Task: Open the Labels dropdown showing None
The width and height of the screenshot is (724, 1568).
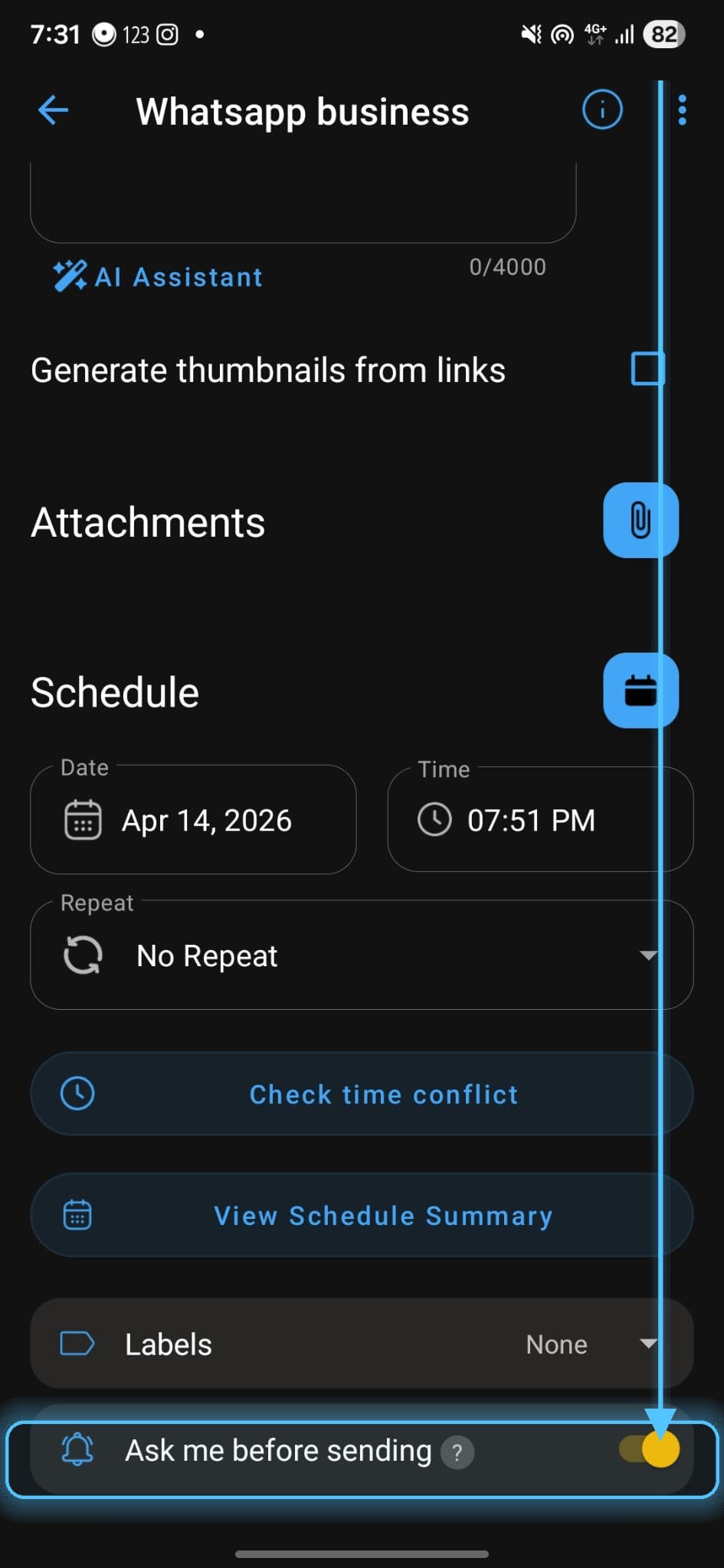Action: point(648,1344)
